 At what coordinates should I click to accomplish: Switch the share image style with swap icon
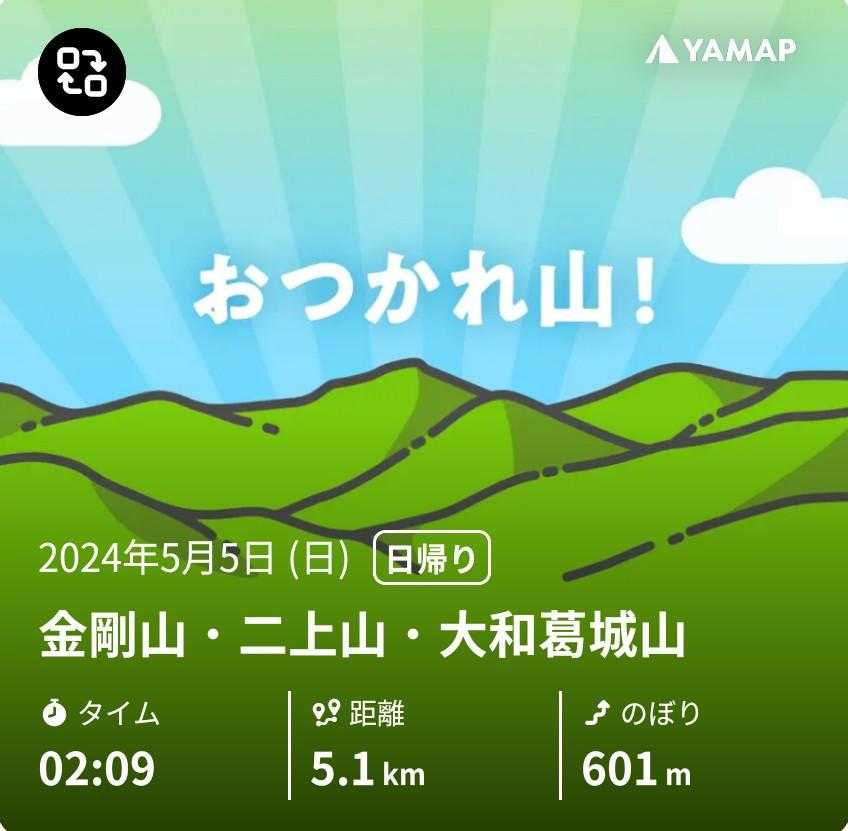[x=81, y=72]
